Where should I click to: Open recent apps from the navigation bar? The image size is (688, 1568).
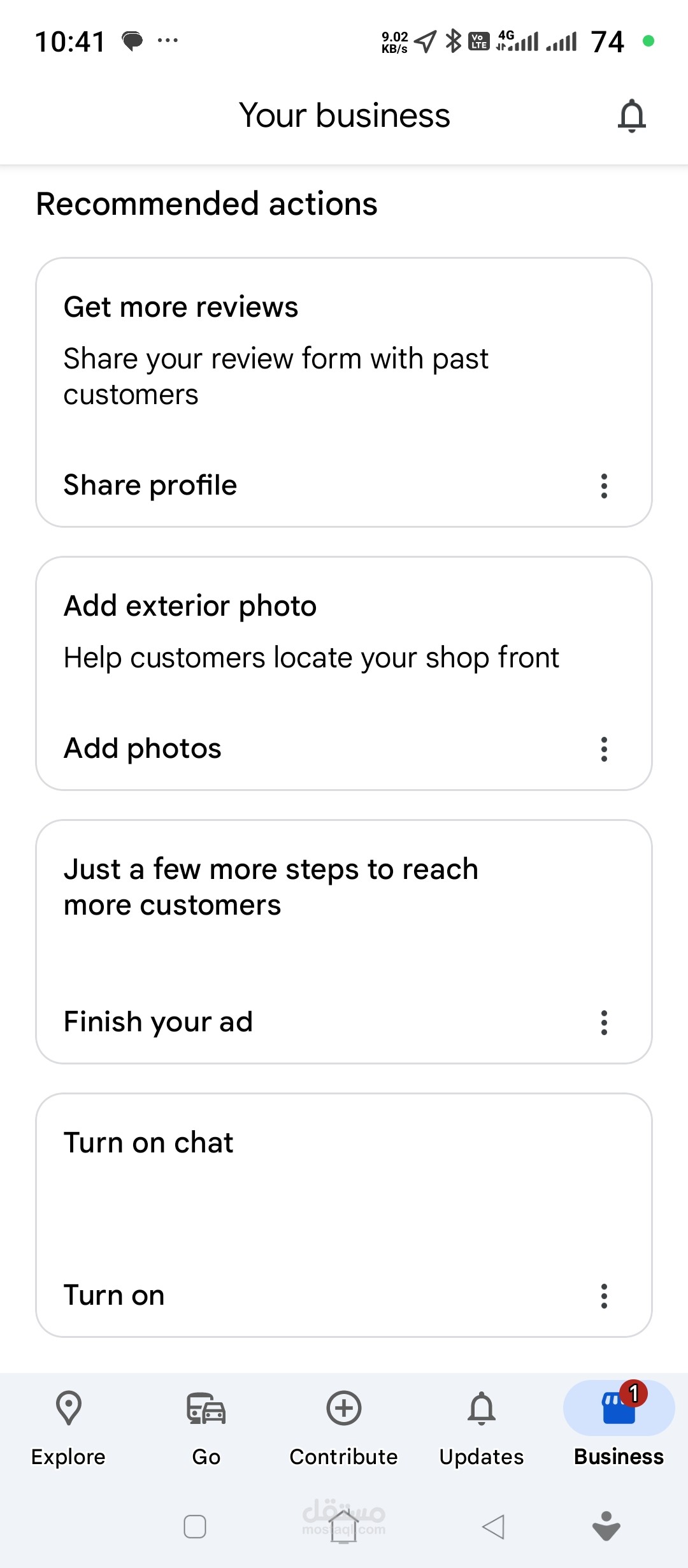click(195, 1527)
